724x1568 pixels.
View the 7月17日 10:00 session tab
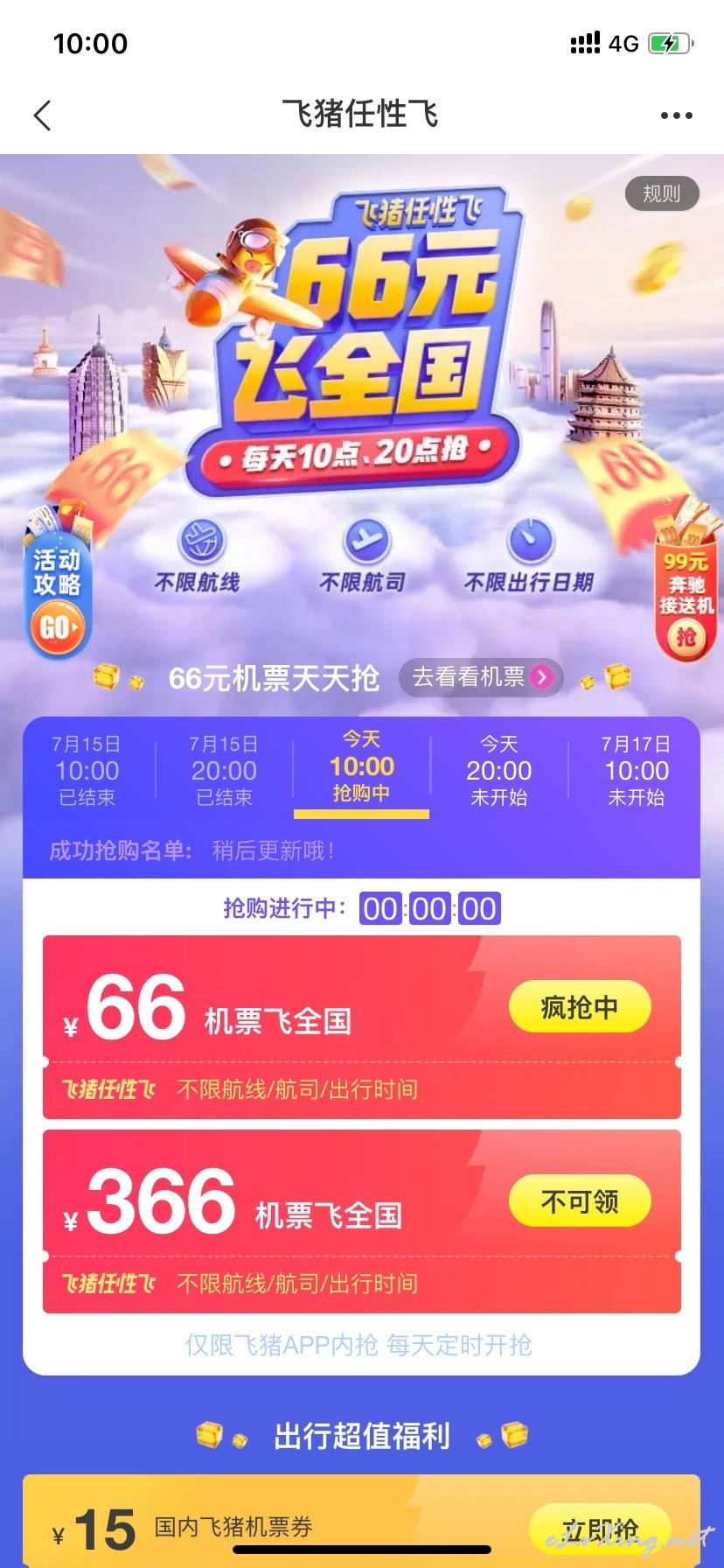click(636, 770)
